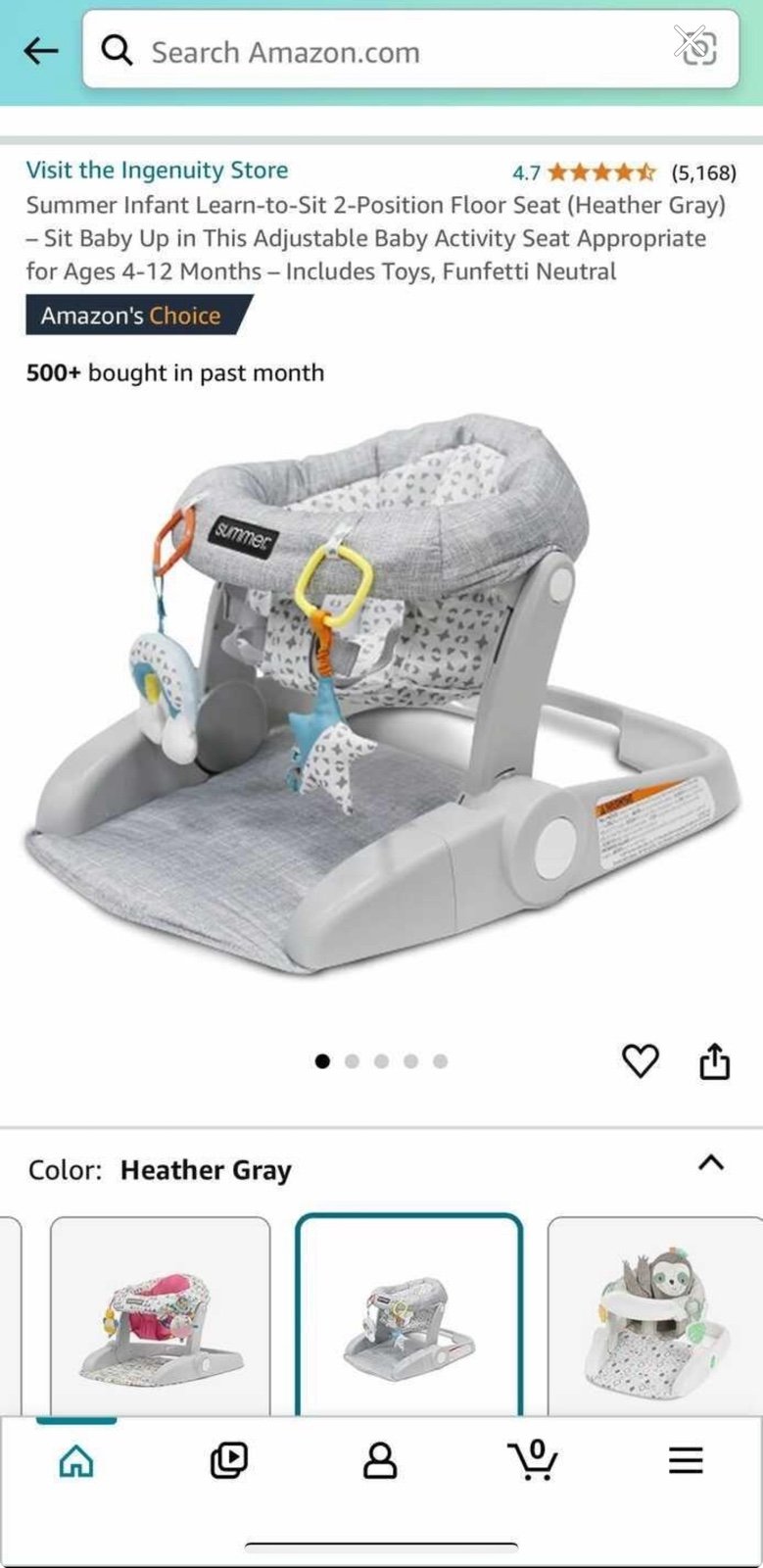Screen dimensions: 763x1568
Task: Open the 4.7 star ratings reviews
Action: click(624, 173)
